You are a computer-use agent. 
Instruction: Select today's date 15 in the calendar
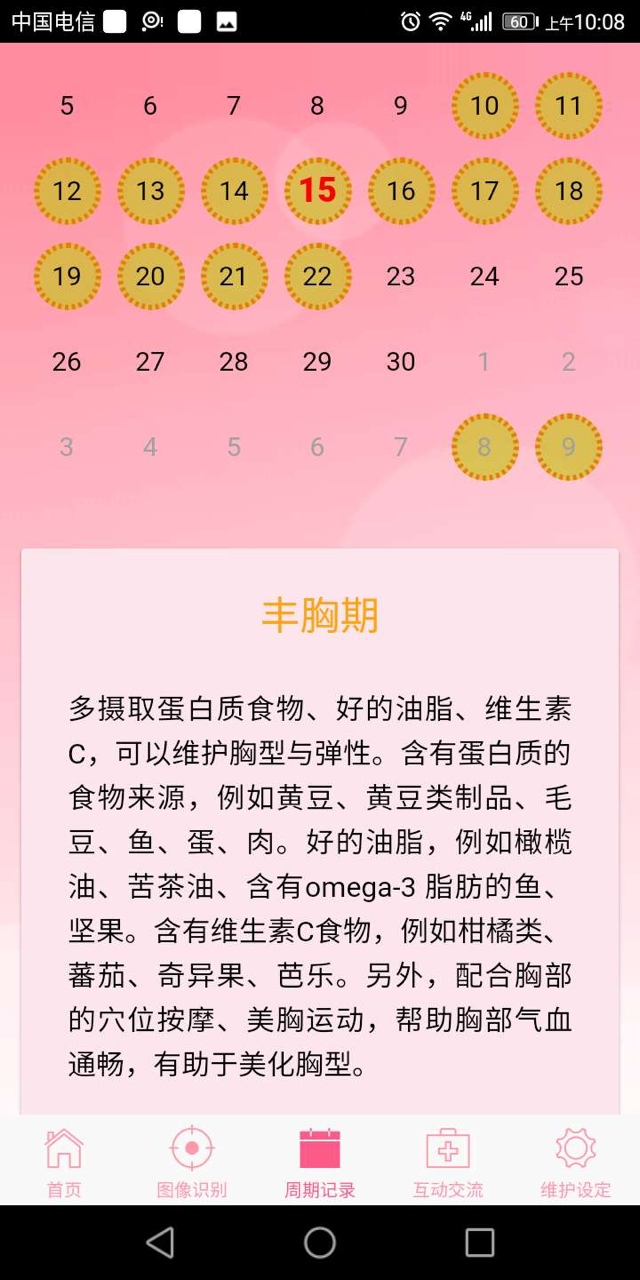(317, 190)
